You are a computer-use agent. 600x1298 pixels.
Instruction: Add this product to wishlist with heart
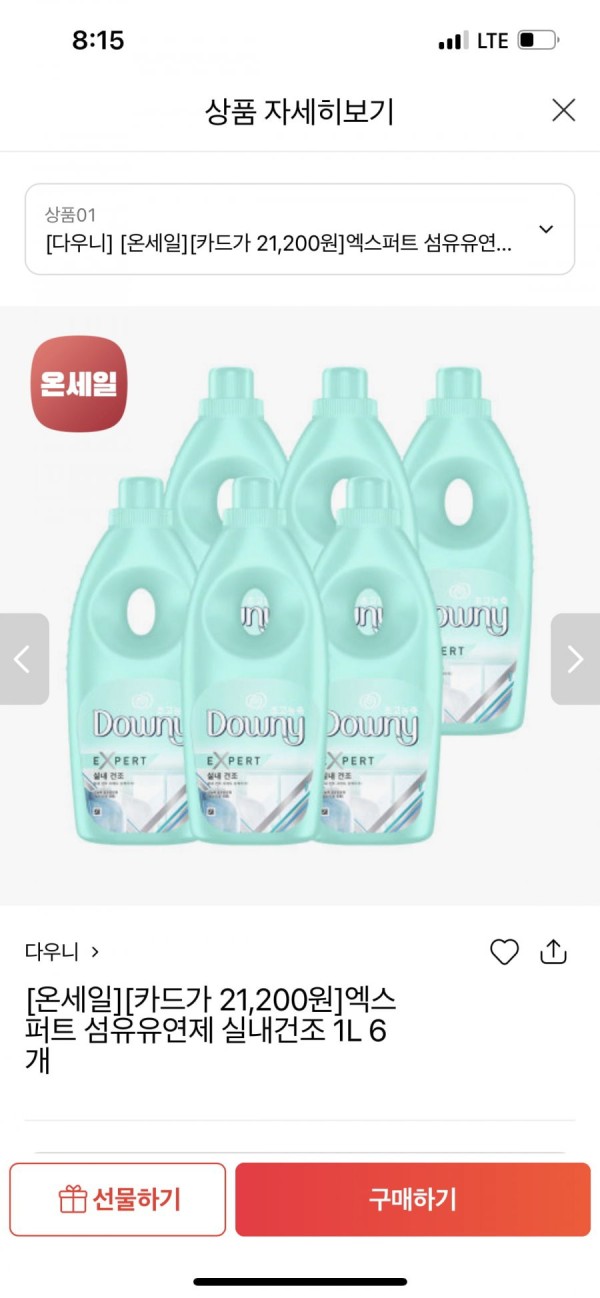coord(504,952)
